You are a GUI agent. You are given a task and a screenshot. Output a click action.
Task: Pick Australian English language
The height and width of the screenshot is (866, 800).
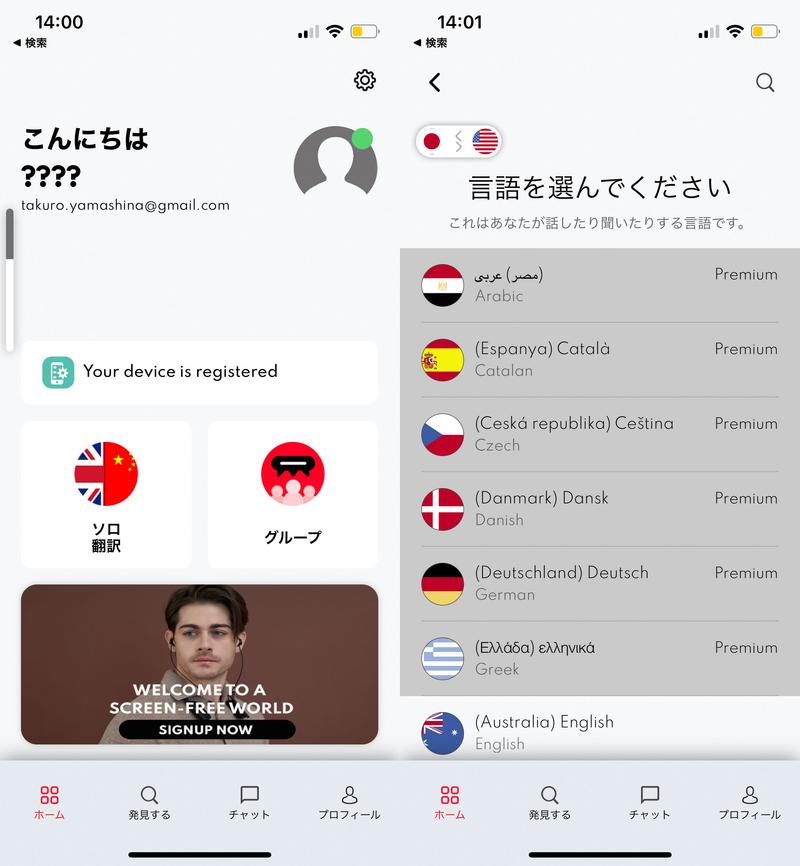point(599,732)
